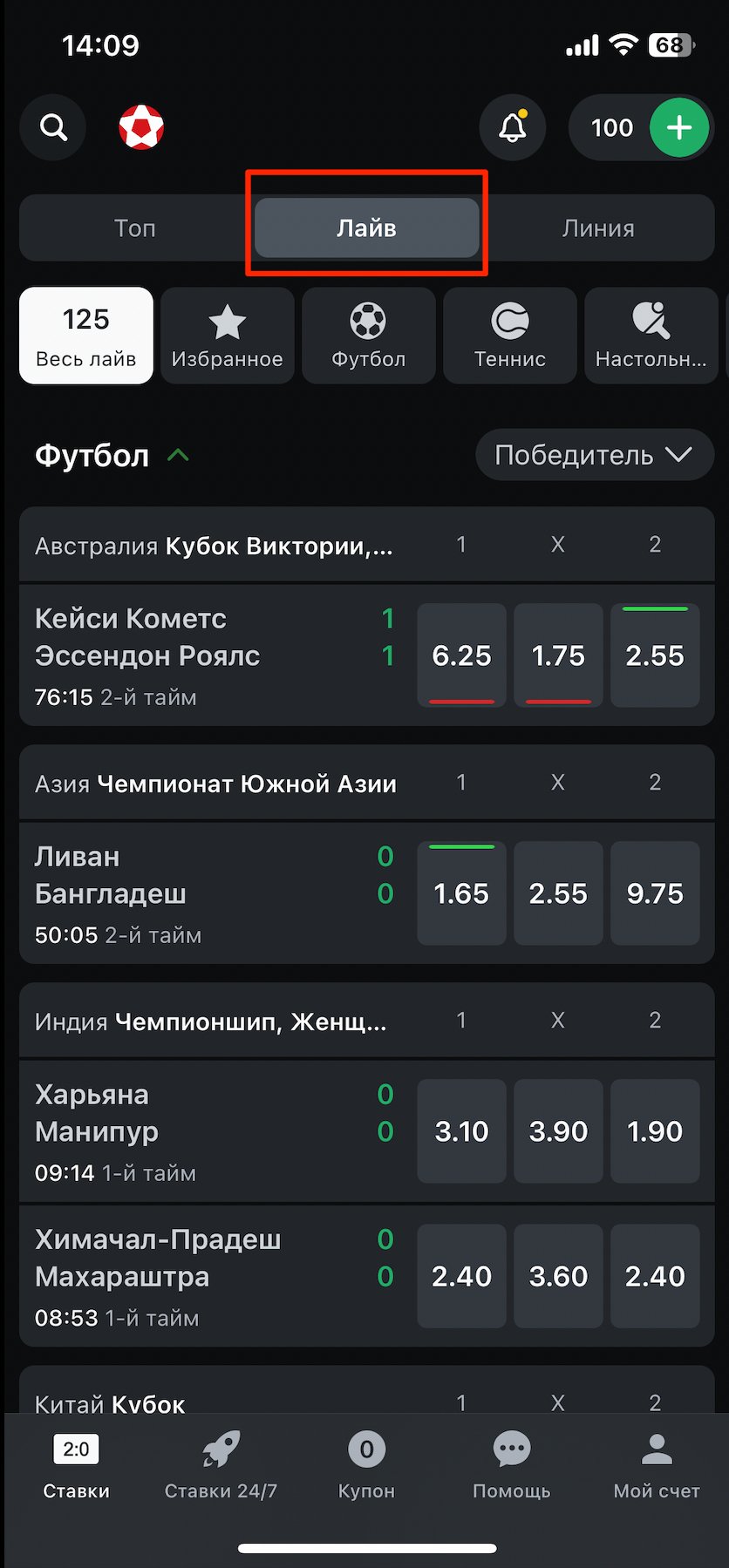Open the search icon
This screenshot has width=729, height=1568.
click(x=53, y=128)
